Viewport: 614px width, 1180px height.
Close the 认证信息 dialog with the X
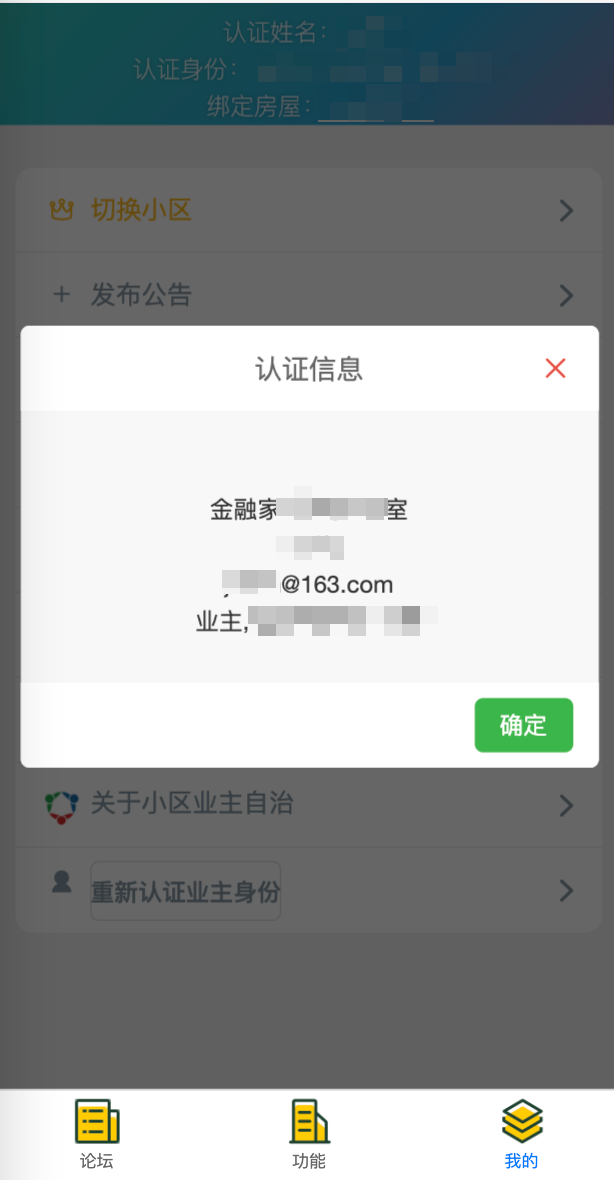[555, 368]
